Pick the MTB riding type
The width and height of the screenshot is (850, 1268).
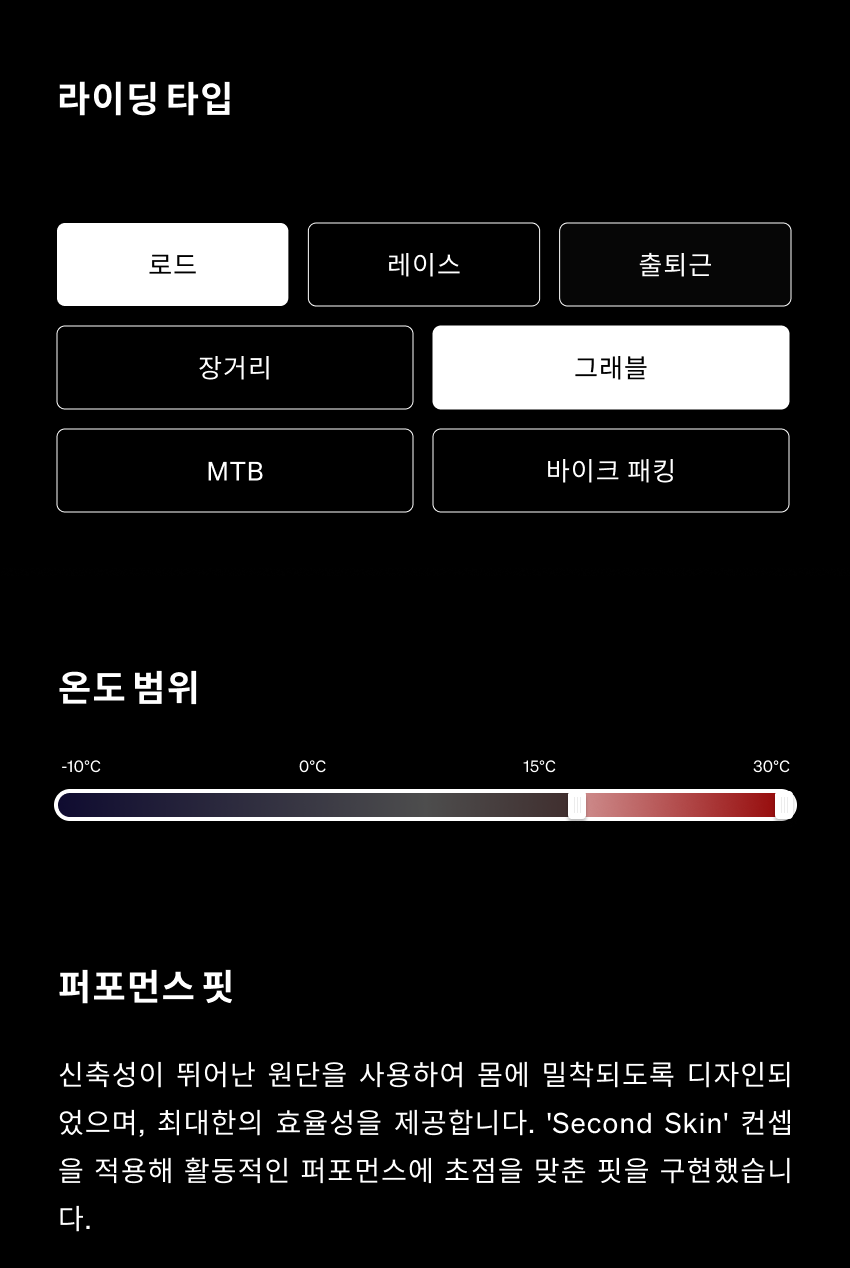(x=235, y=470)
